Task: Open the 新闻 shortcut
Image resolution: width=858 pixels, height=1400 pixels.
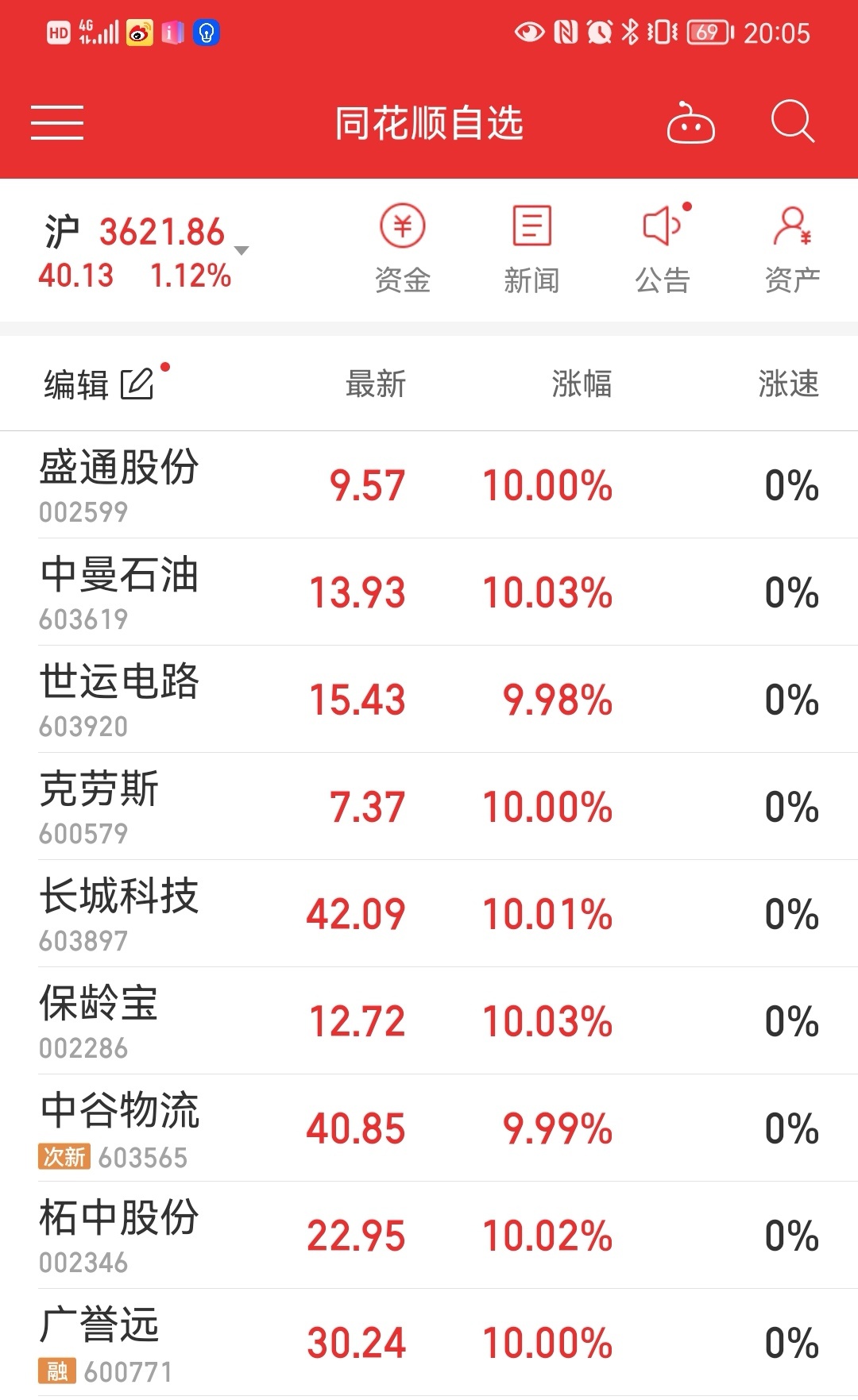Action: 531,249
